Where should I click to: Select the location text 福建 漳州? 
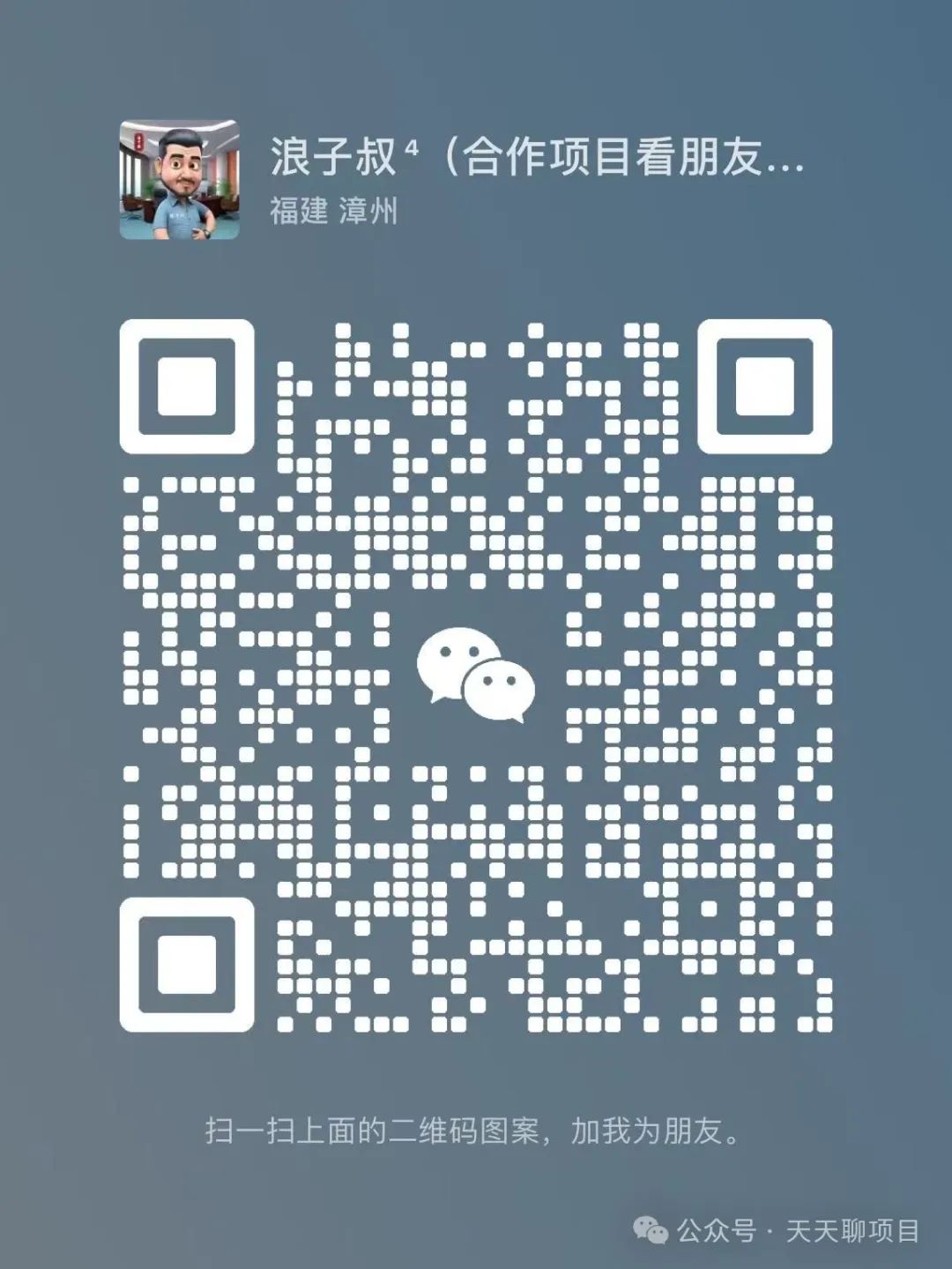pyautogui.click(x=335, y=212)
